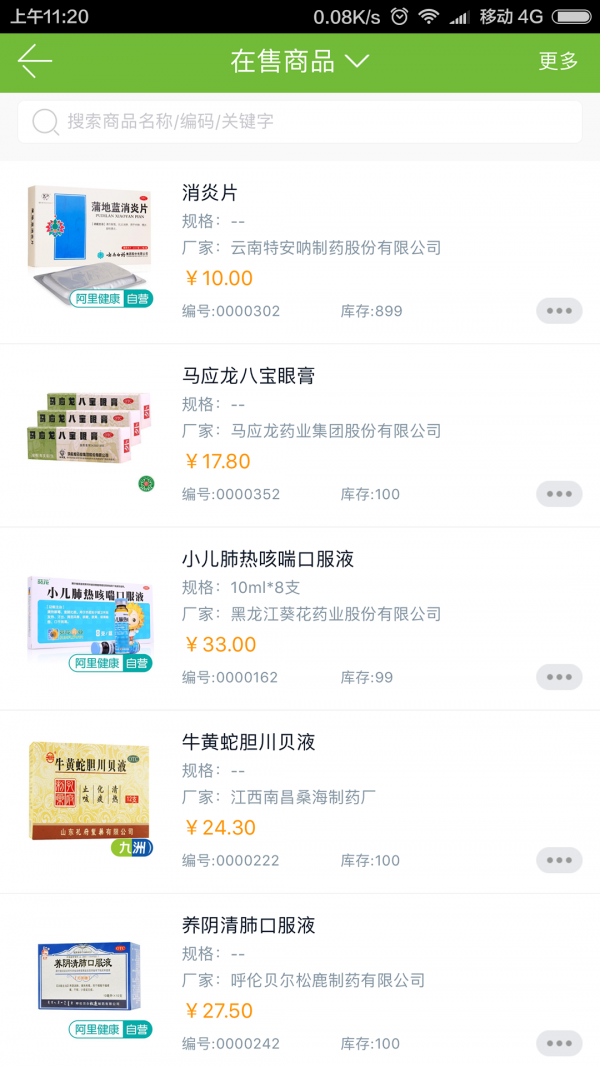
Task: Tap the product search box
Action: pyautogui.click(x=300, y=122)
